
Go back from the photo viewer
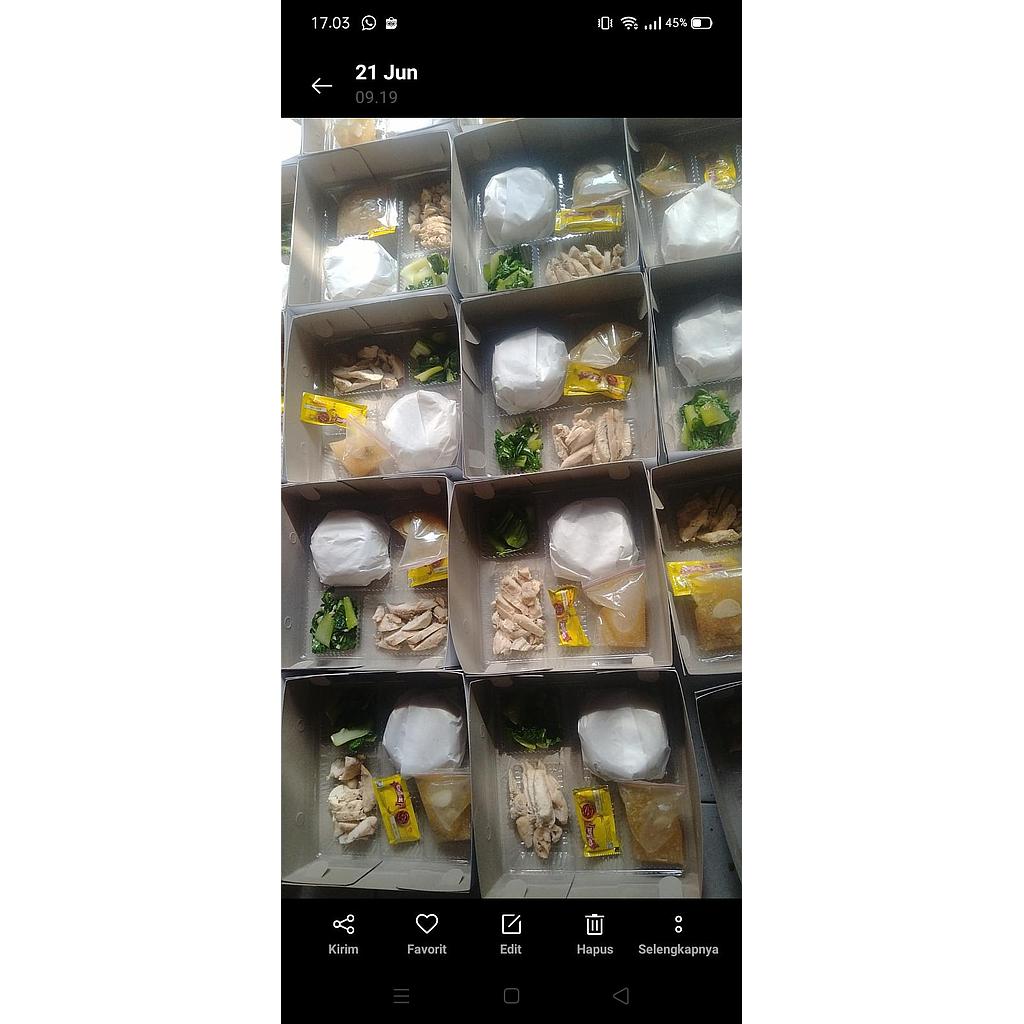[321, 86]
